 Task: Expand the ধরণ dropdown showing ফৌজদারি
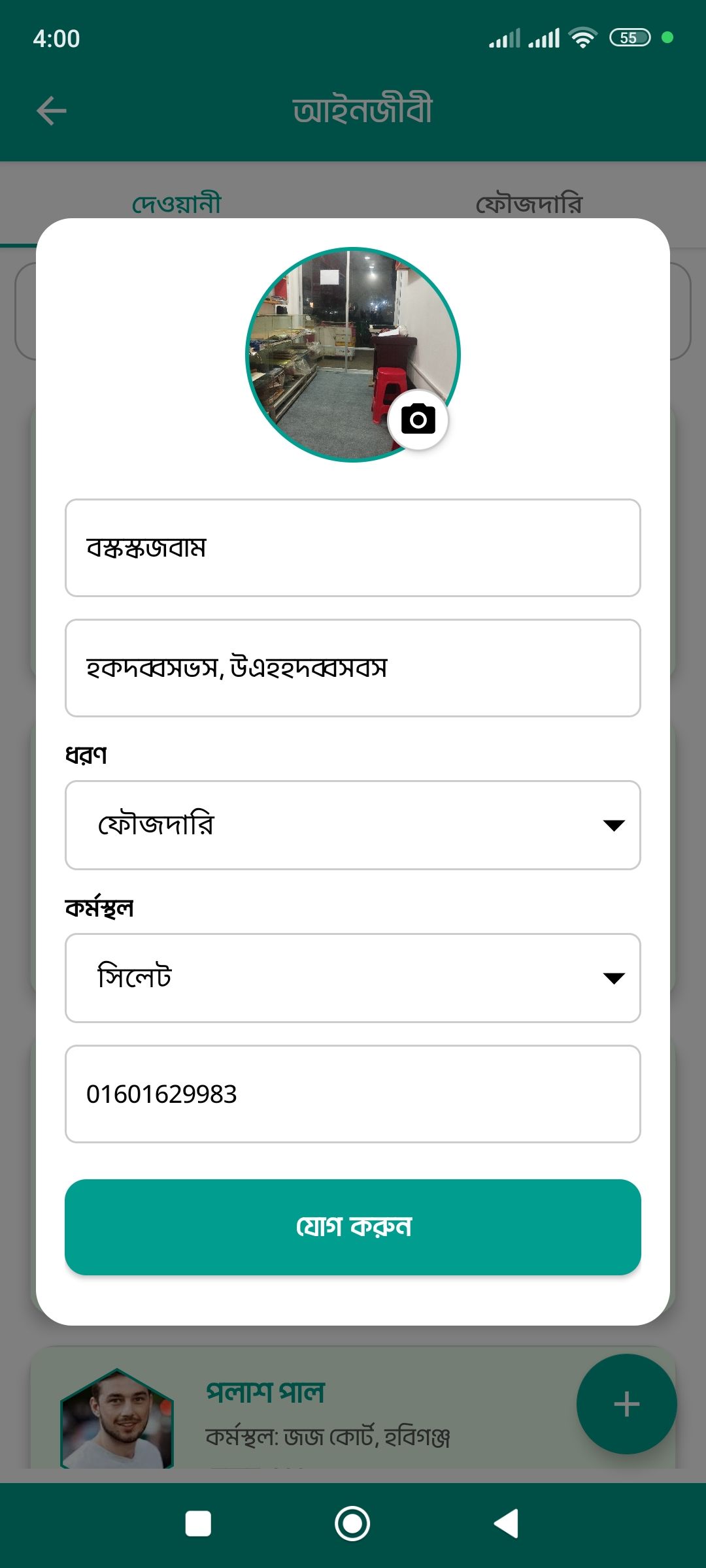353,825
